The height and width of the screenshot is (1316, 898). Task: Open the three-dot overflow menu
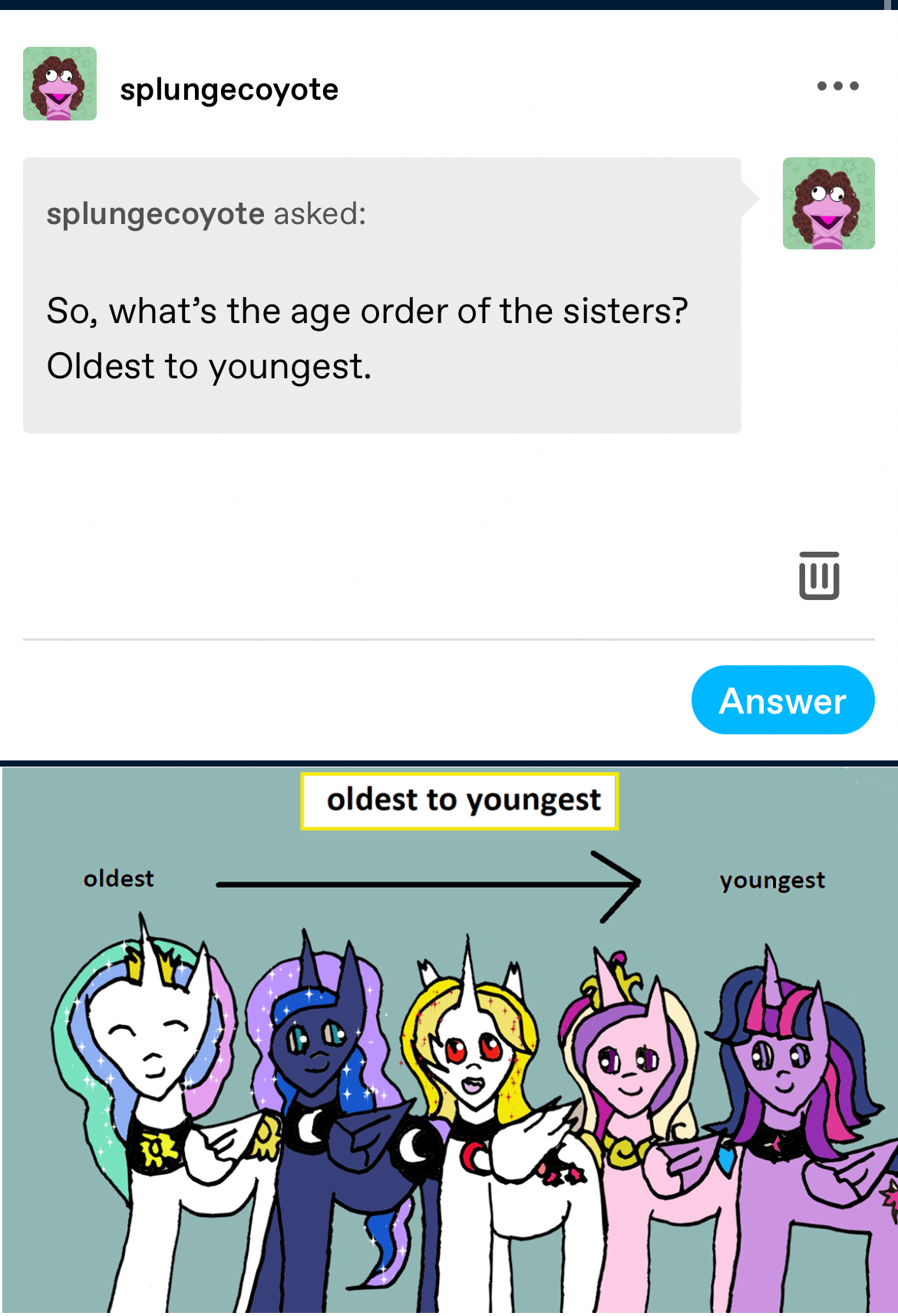pyautogui.click(x=837, y=86)
